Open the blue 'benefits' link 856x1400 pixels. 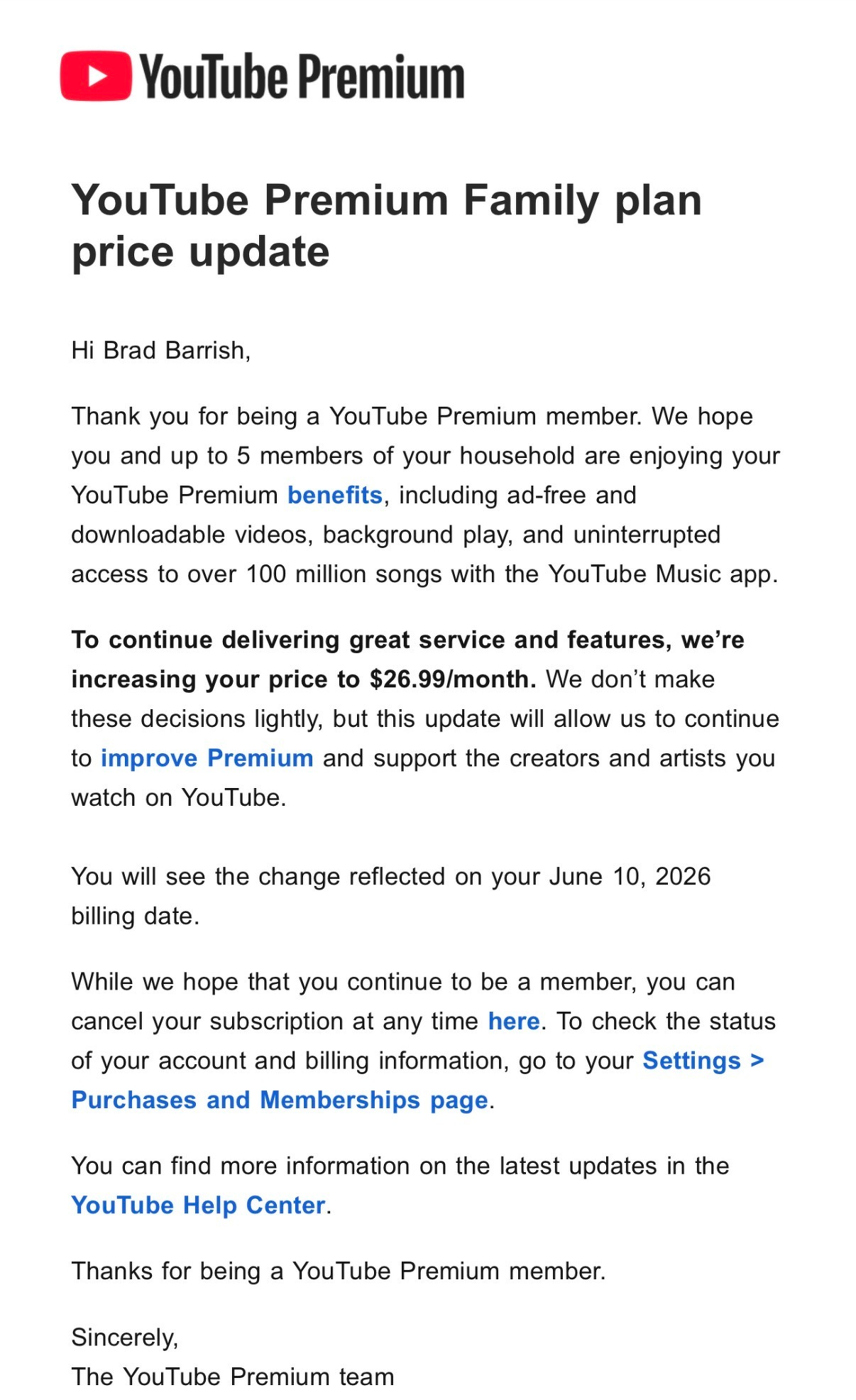click(334, 495)
